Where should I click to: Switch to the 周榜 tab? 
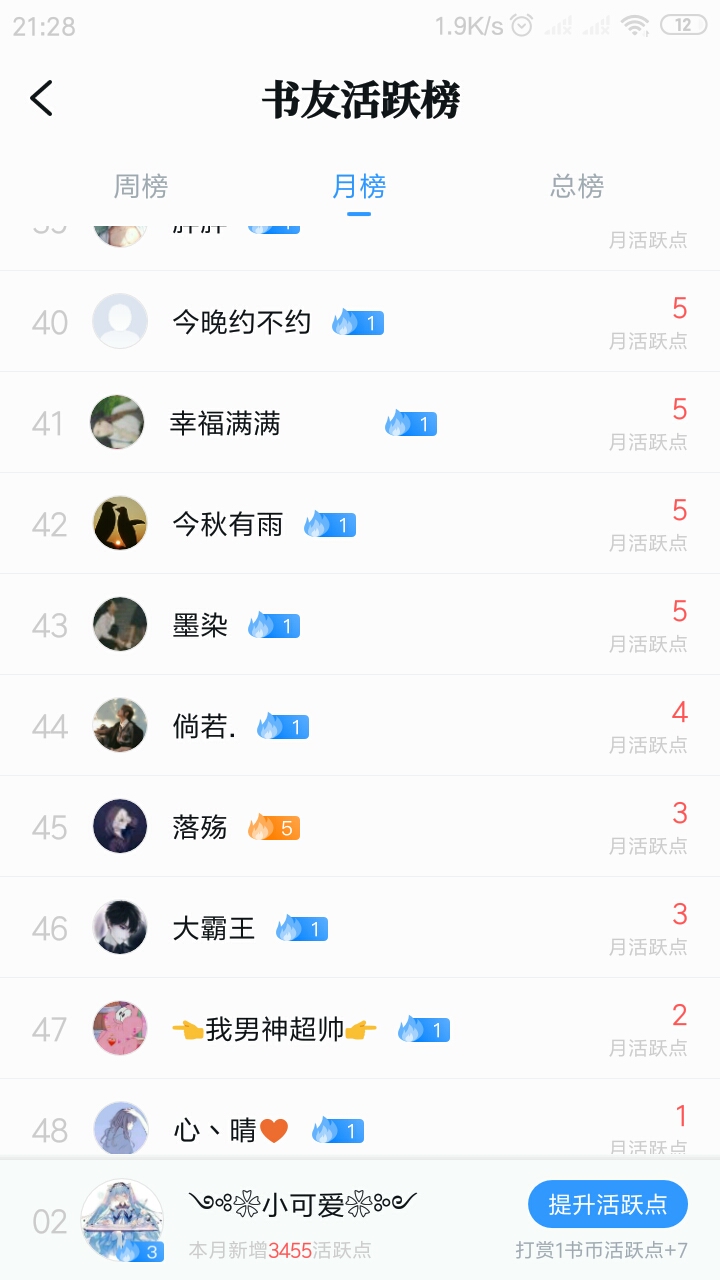[x=141, y=186]
